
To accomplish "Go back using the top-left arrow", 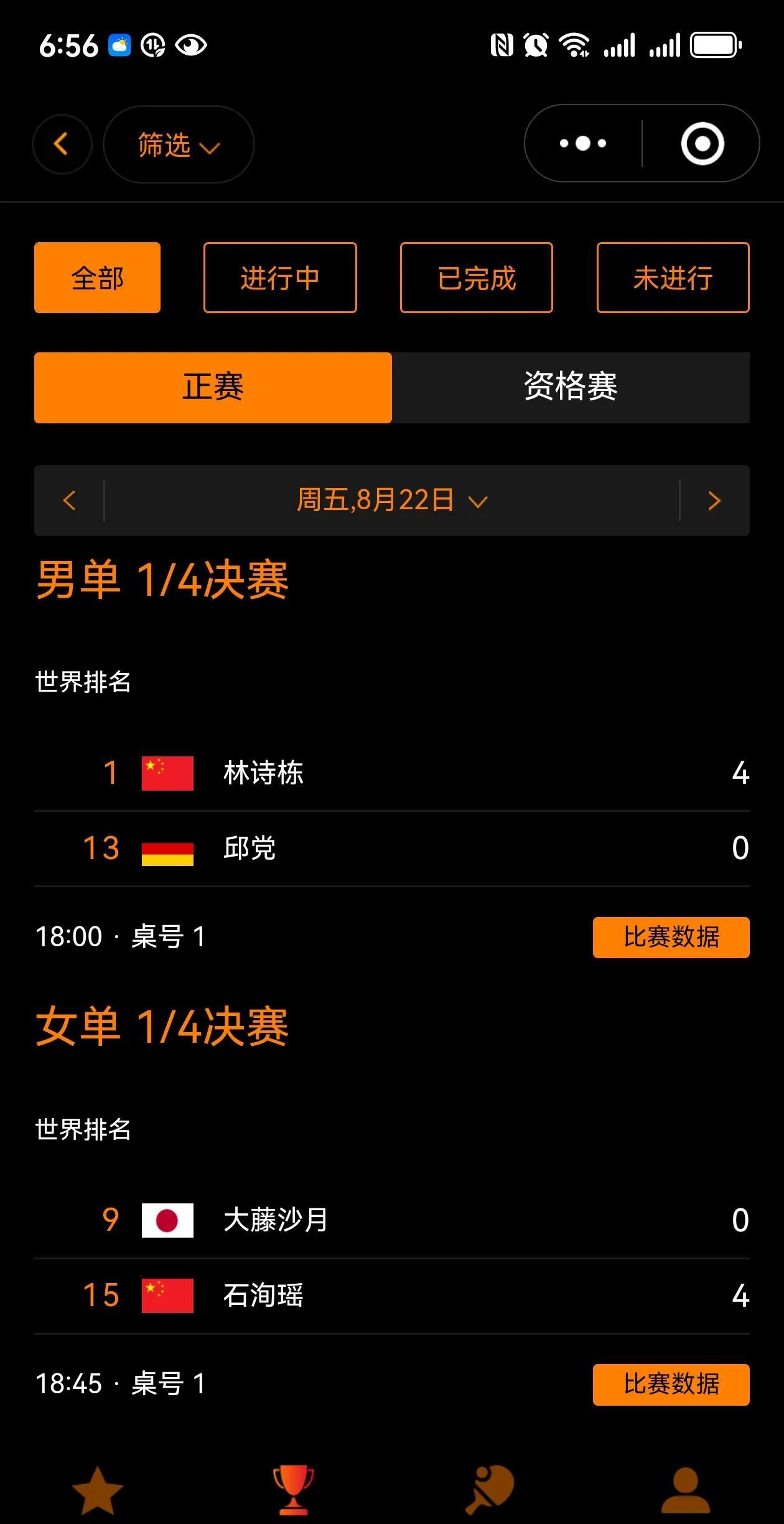I will pos(62,144).
